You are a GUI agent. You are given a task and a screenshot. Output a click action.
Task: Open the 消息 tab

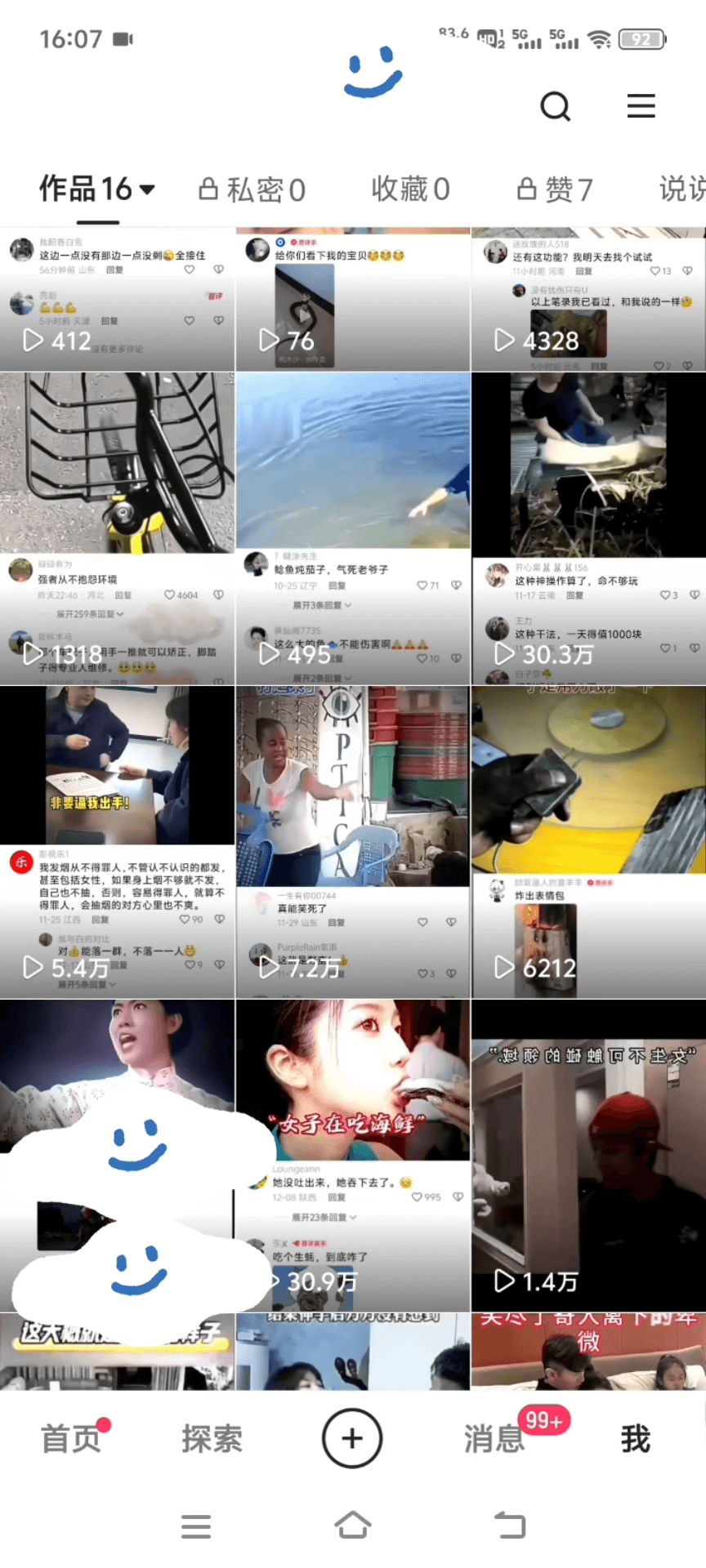click(495, 1439)
